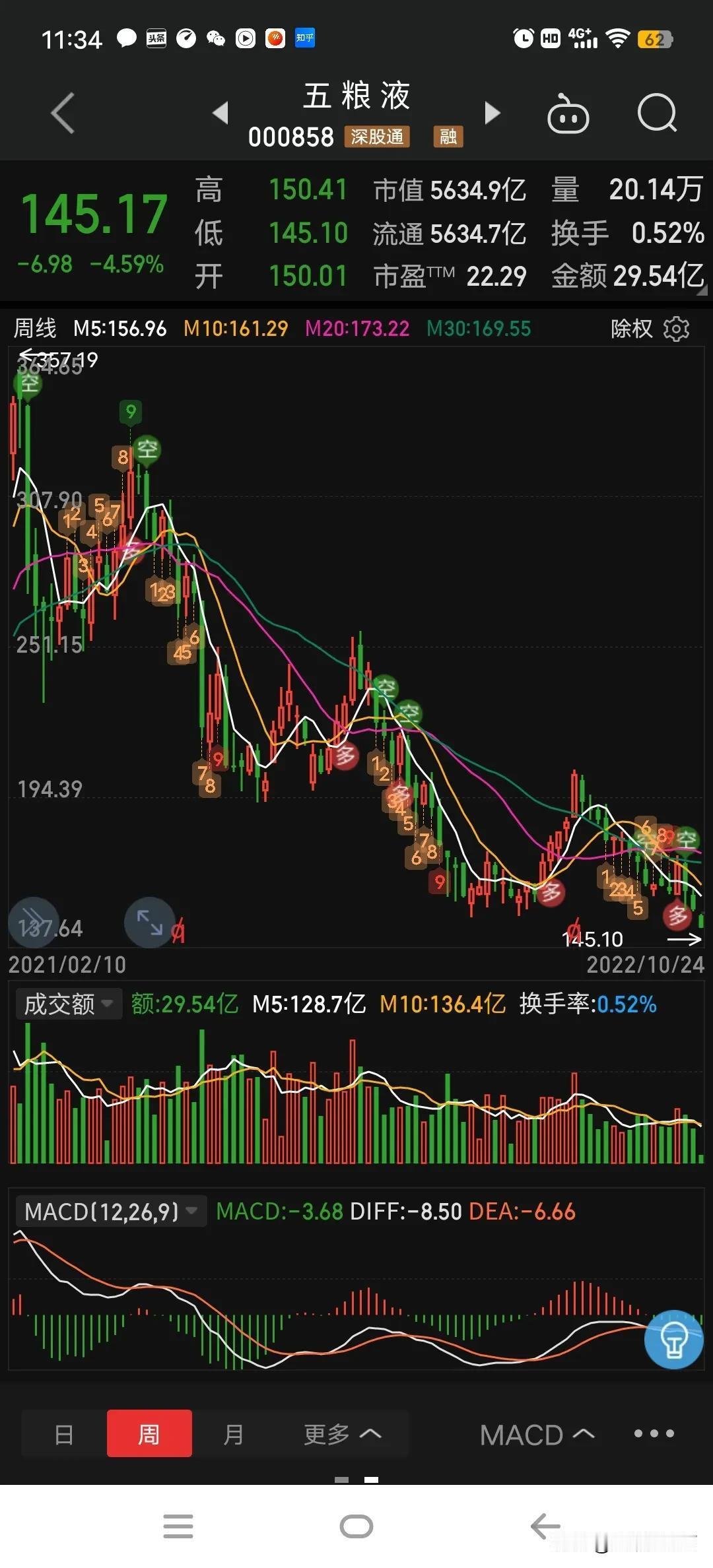Open the AI diagnosis robot assistant

tap(568, 114)
